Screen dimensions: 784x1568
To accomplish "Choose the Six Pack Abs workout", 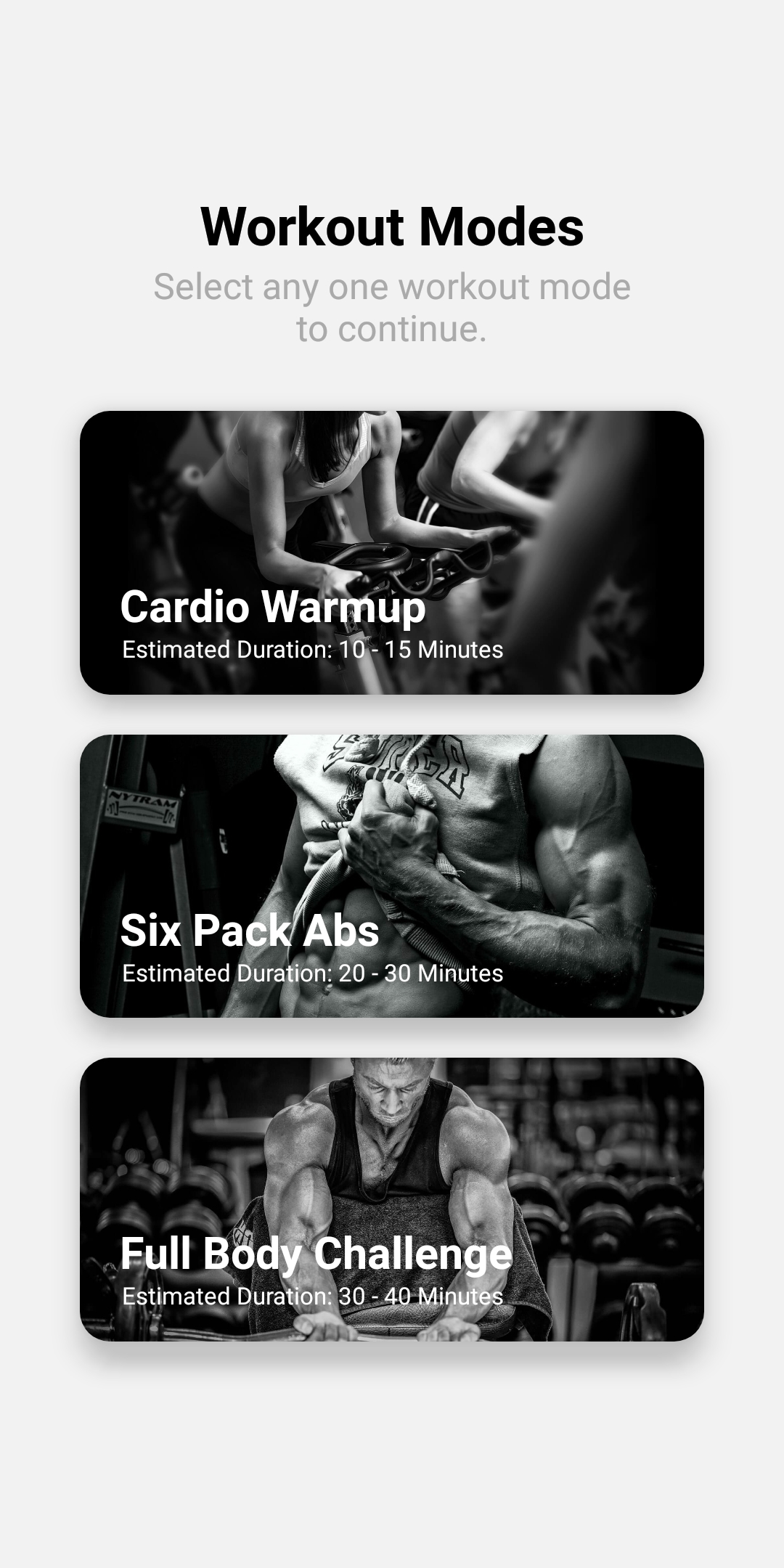I will point(392,875).
